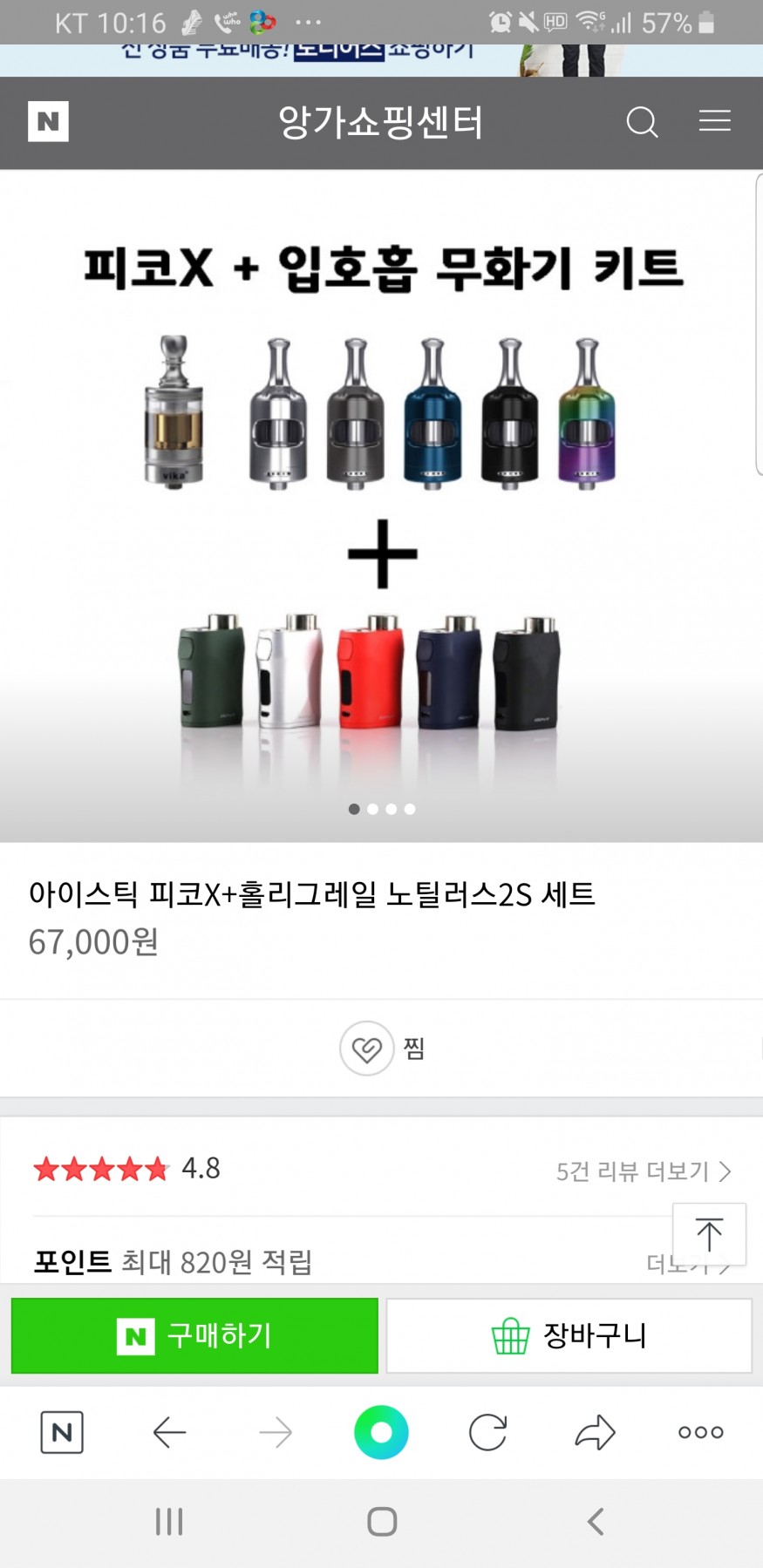Open the Naver logo in the header
This screenshot has height=1568, width=763.
tap(48, 121)
